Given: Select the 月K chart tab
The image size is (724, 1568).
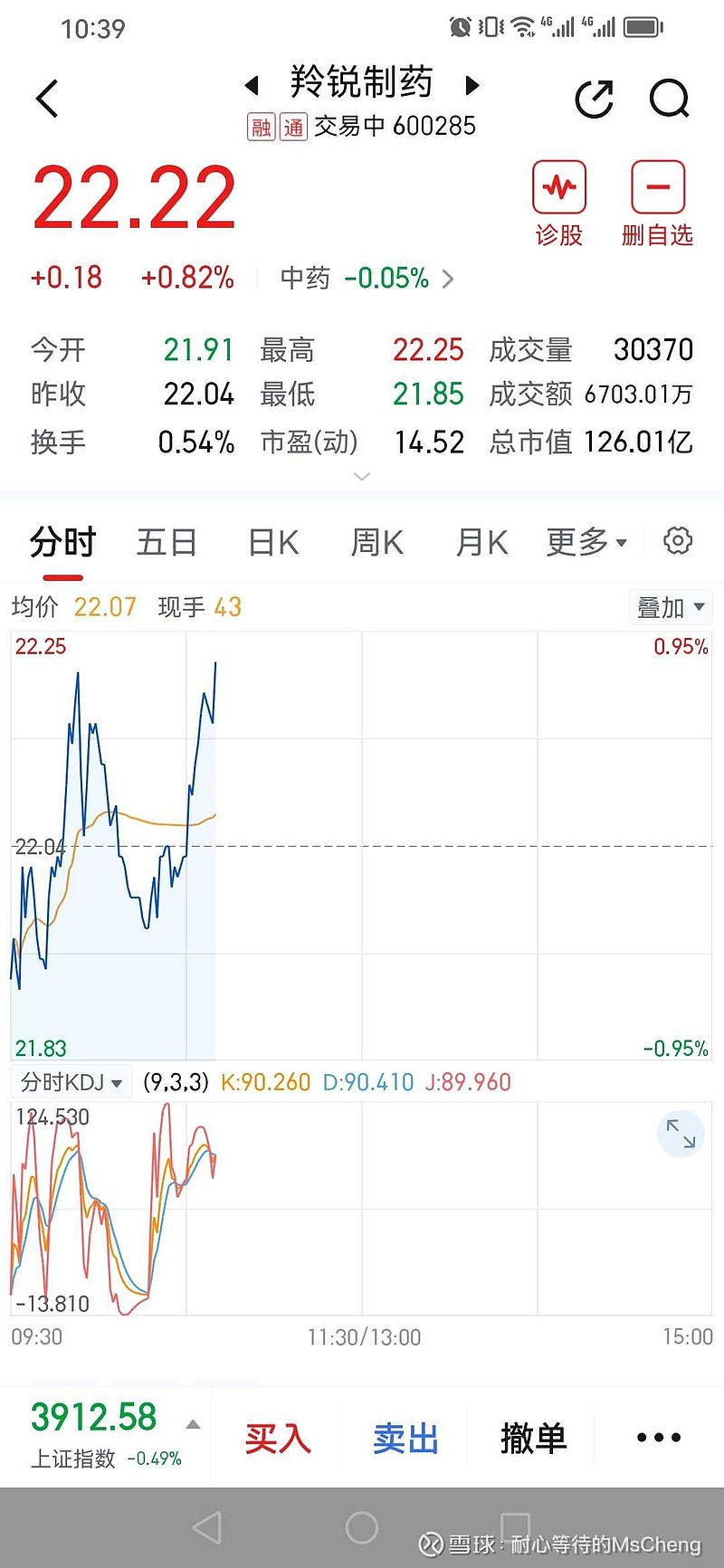Looking at the screenshot, I should point(481,543).
